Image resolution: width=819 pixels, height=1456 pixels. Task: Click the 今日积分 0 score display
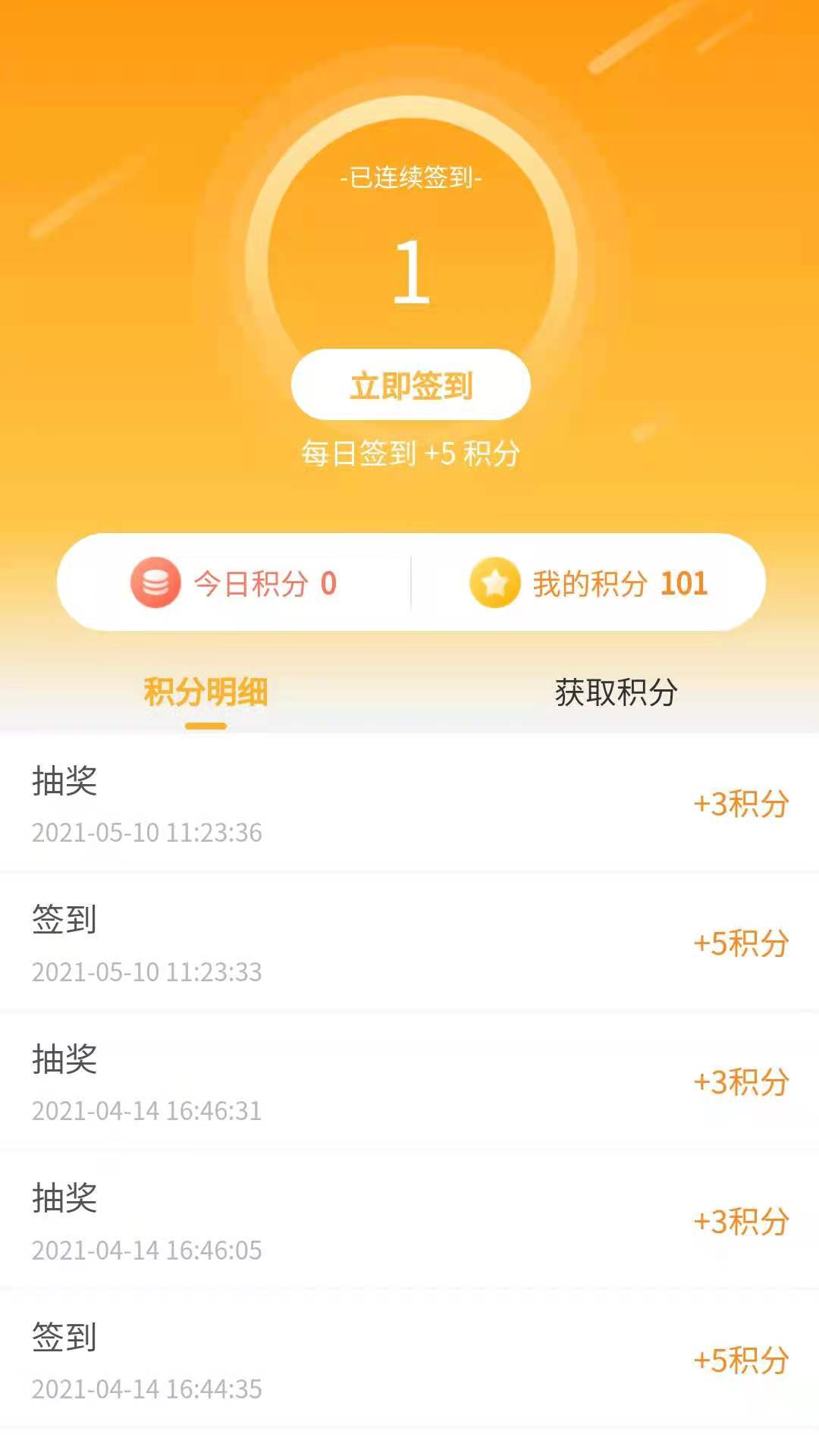click(x=263, y=582)
